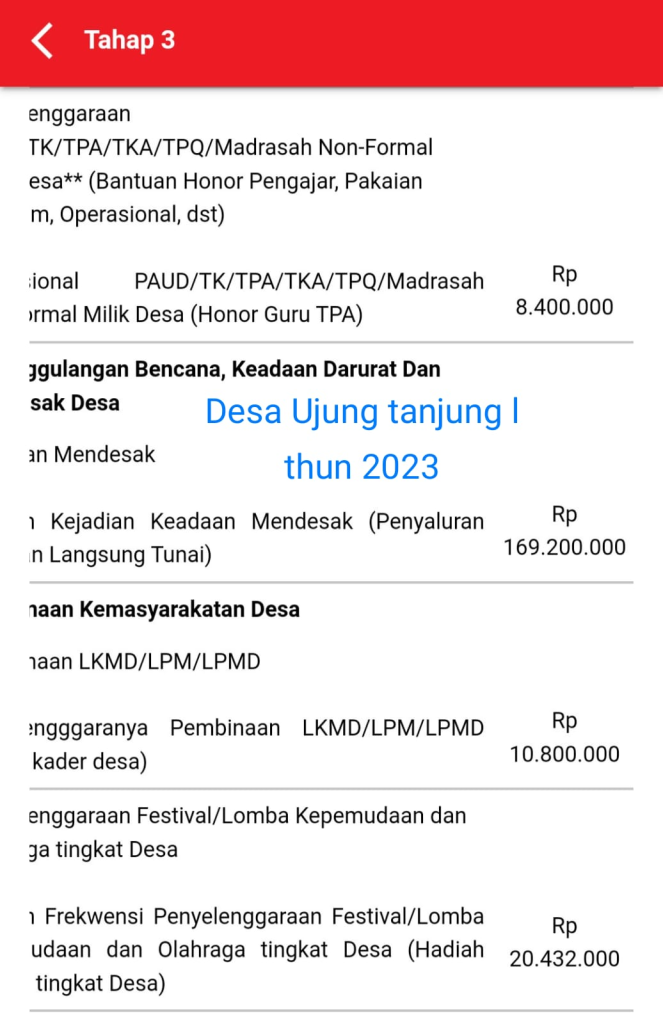Go back from the Tahap 3 screen

tap(42, 41)
